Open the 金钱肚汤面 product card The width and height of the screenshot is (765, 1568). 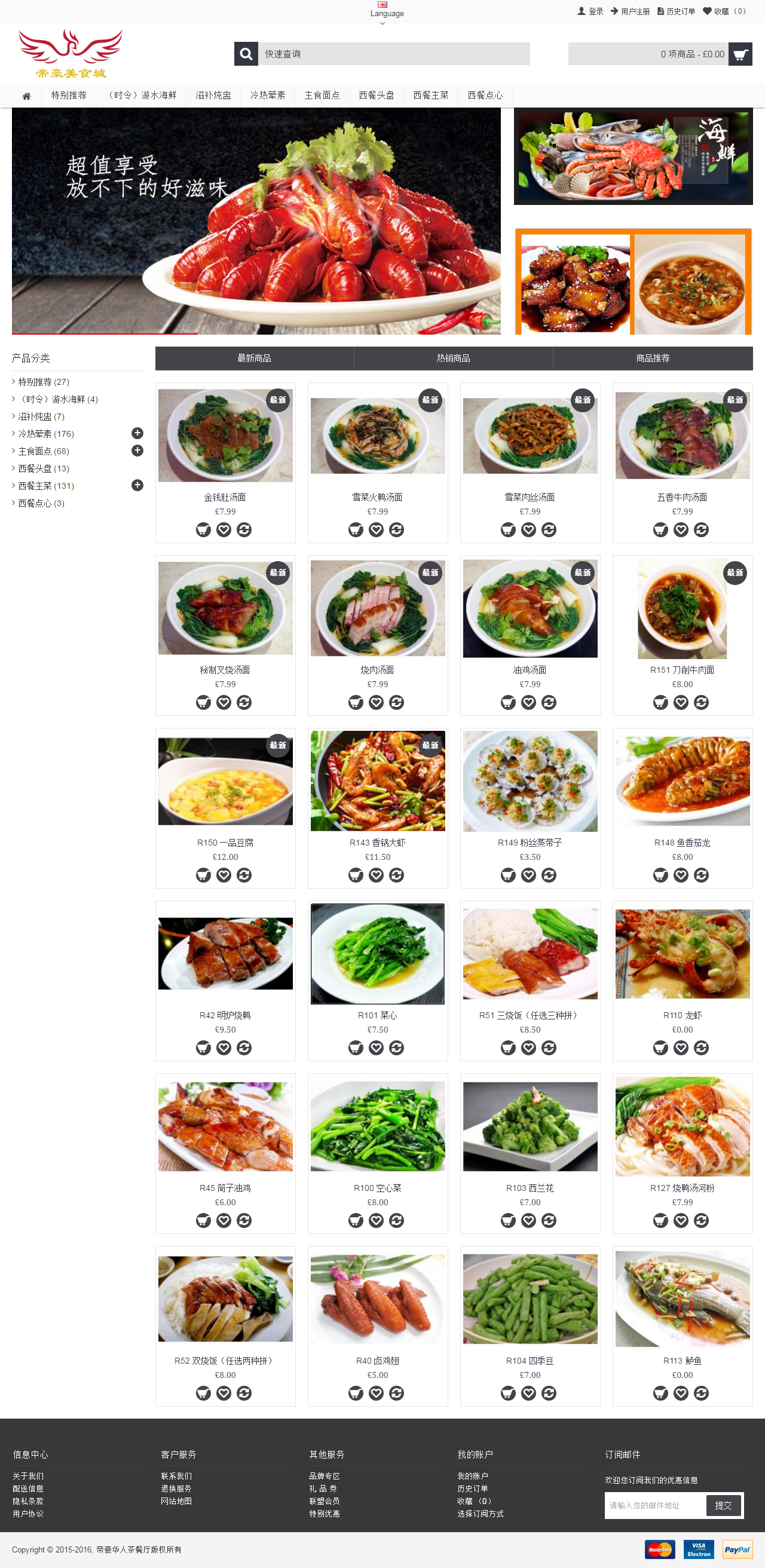point(225,436)
